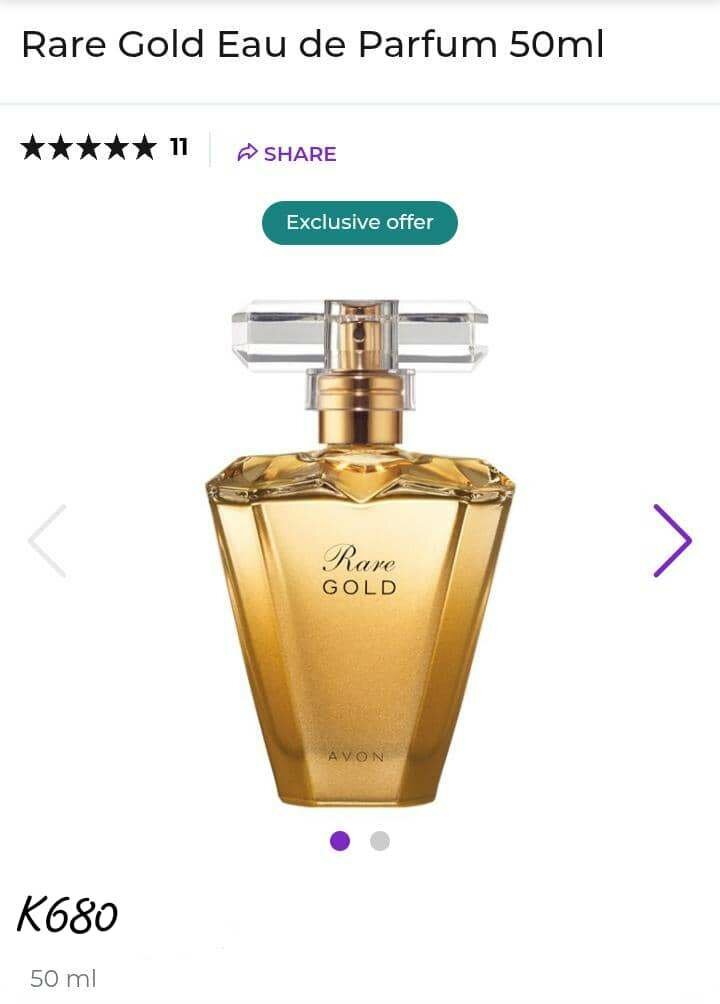Click the second star icon
The width and height of the screenshot is (720, 1004).
(x=58, y=148)
